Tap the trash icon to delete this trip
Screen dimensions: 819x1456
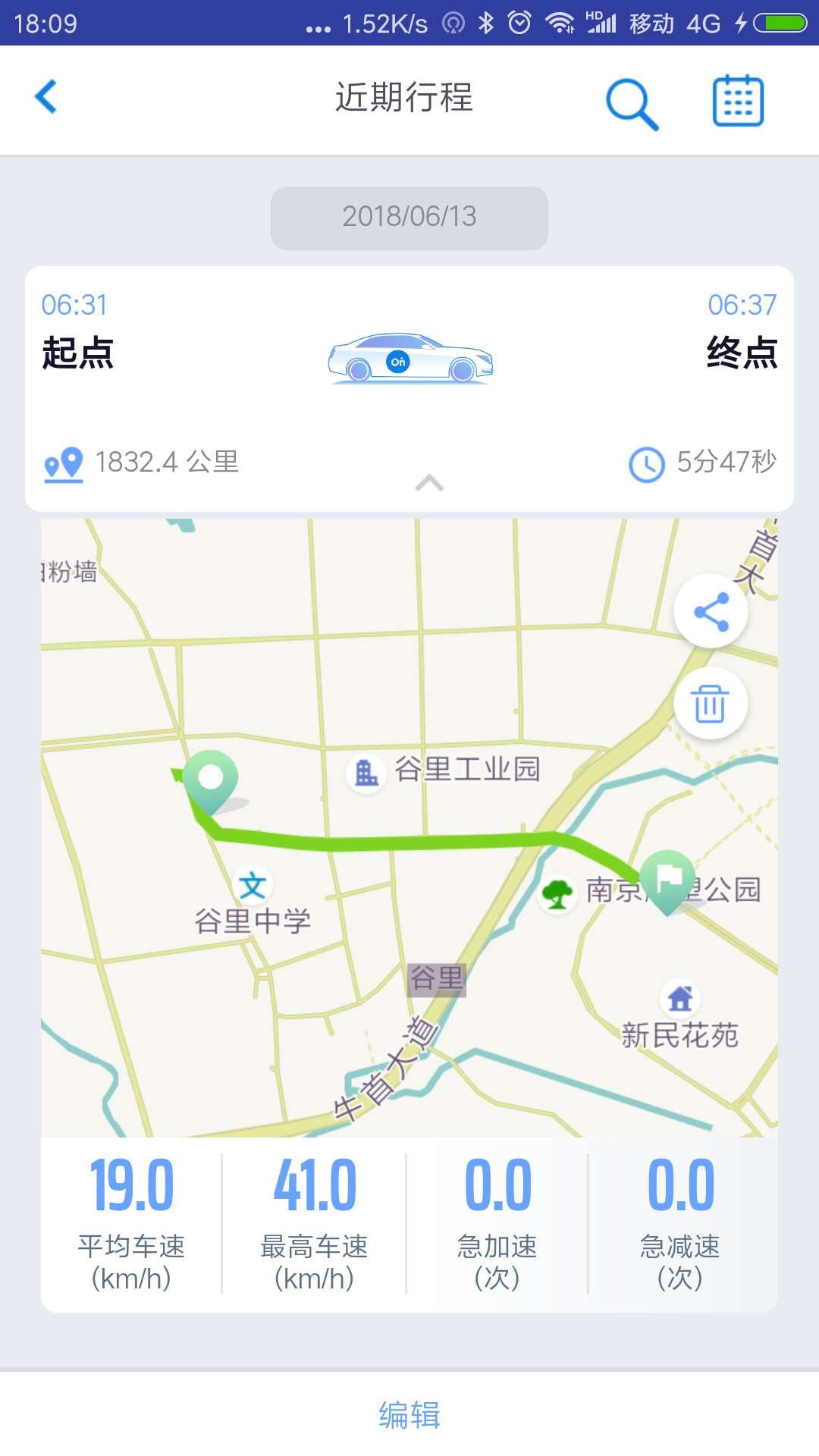pos(711,704)
